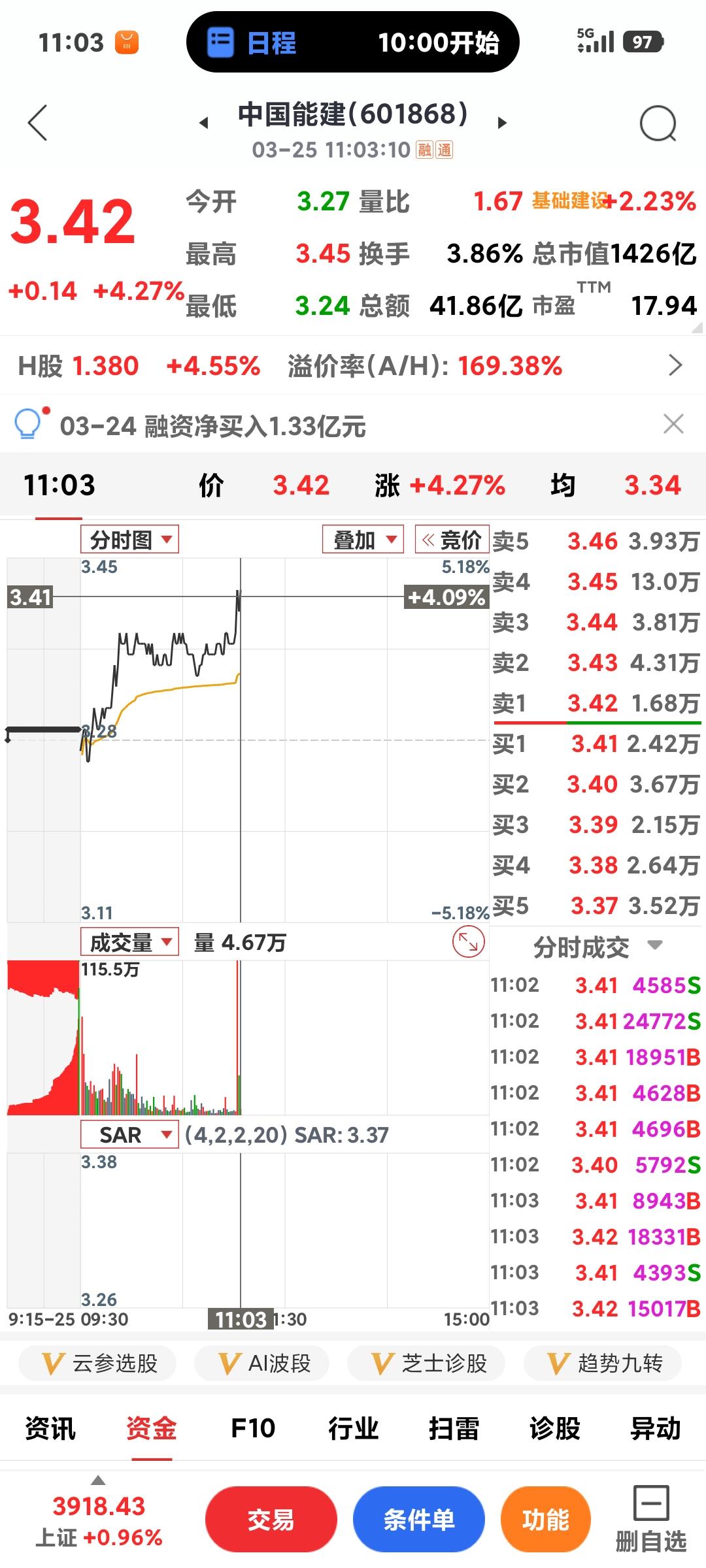Screen dimensions: 706x1568
Task: Select previous stock with left arrow
Action: click(205, 123)
